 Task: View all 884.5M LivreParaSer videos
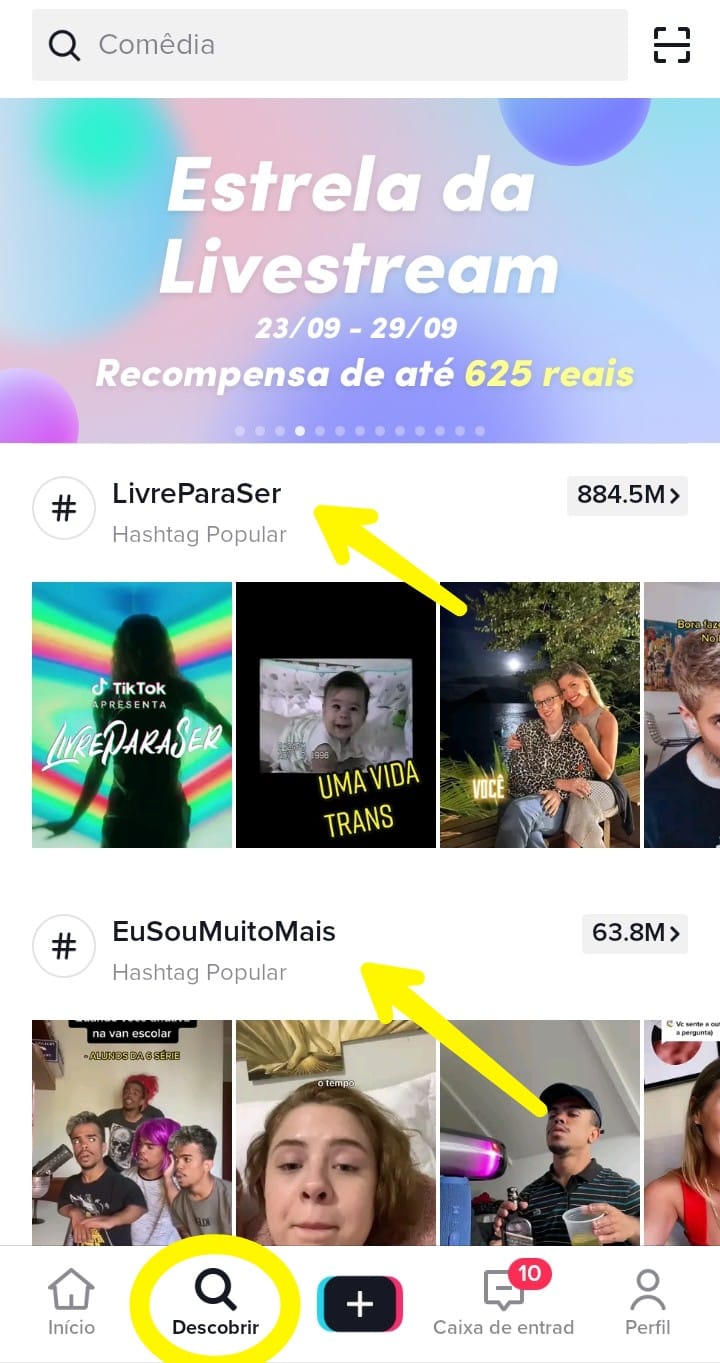627,494
